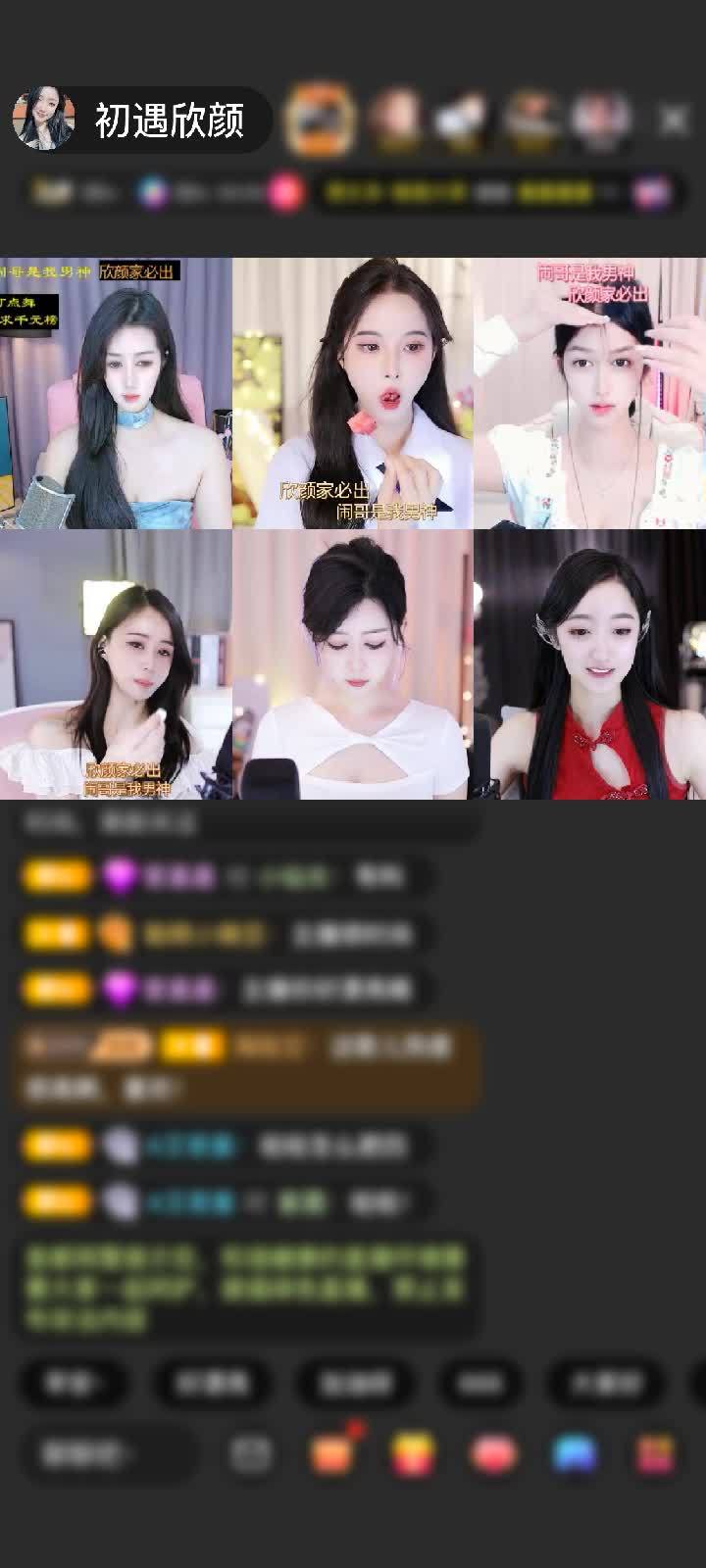Open the top-right streamer adjusting bangs

pos(589,393)
